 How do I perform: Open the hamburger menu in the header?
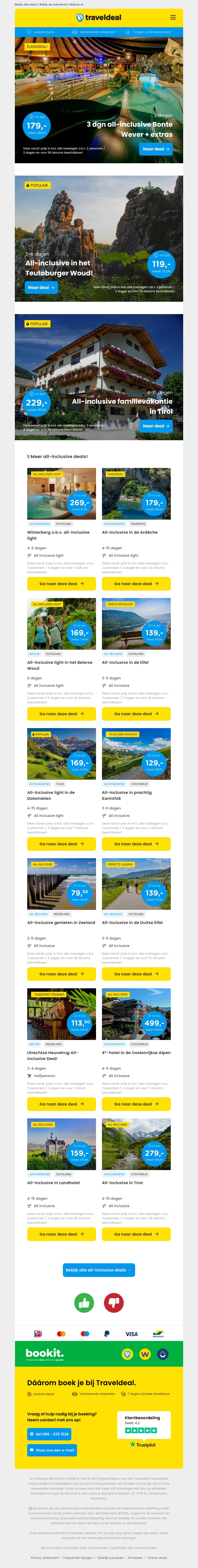click(x=173, y=18)
